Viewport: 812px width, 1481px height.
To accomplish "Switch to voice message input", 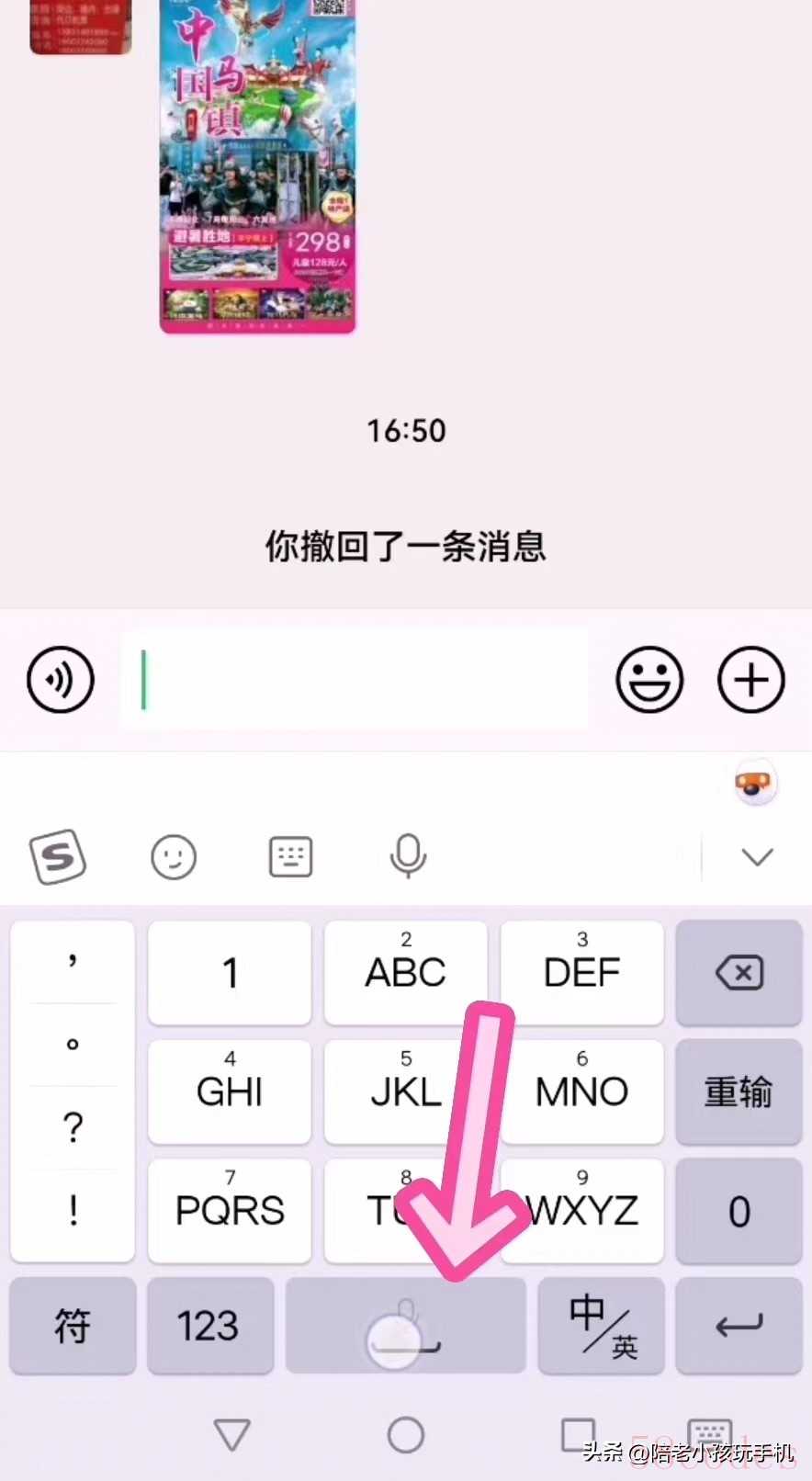I will (x=61, y=680).
